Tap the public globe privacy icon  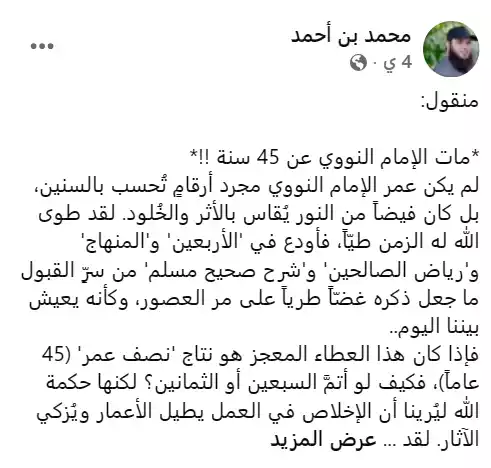(x=358, y=63)
